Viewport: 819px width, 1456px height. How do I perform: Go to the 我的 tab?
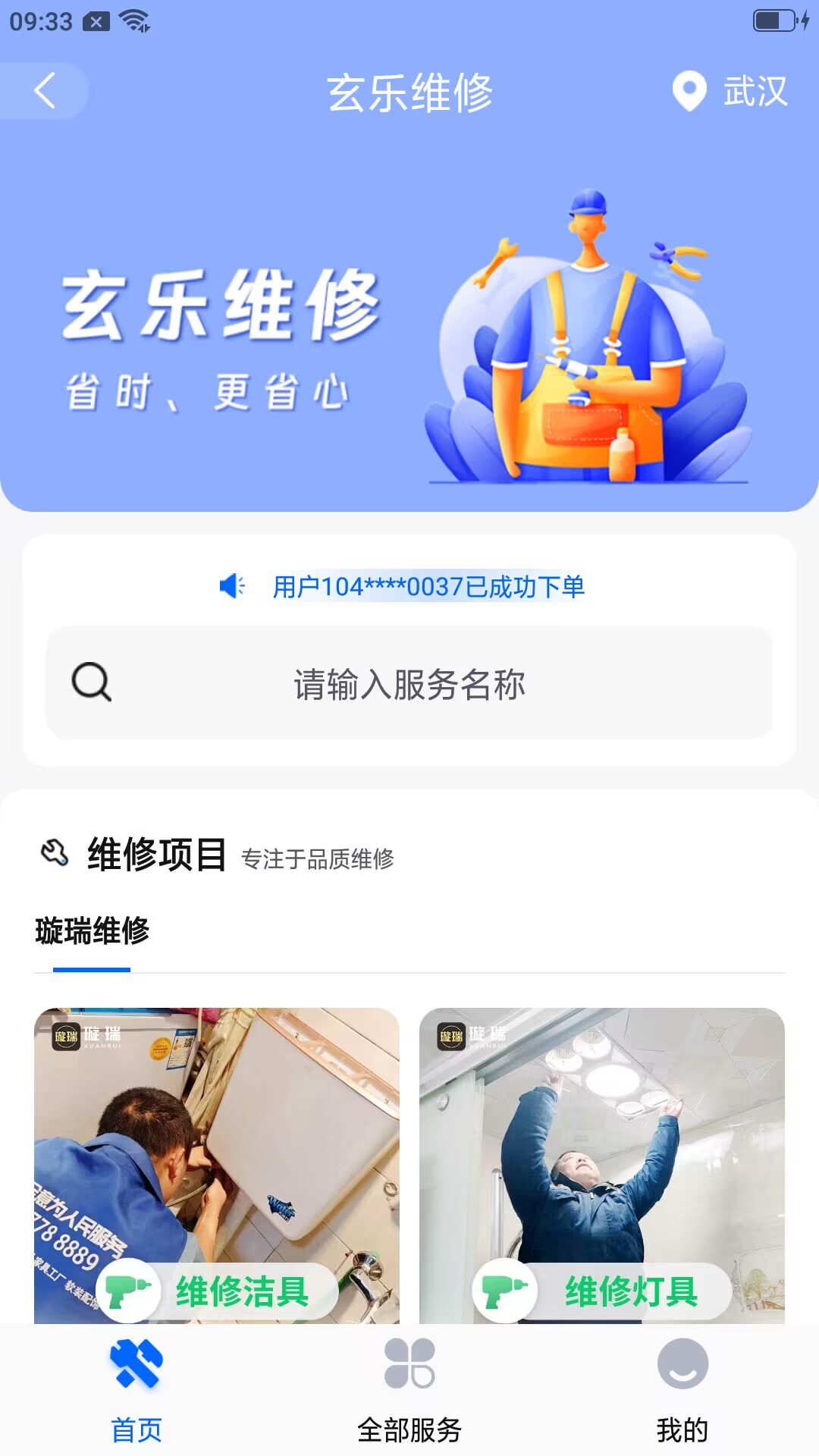pyautogui.click(x=682, y=1389)
